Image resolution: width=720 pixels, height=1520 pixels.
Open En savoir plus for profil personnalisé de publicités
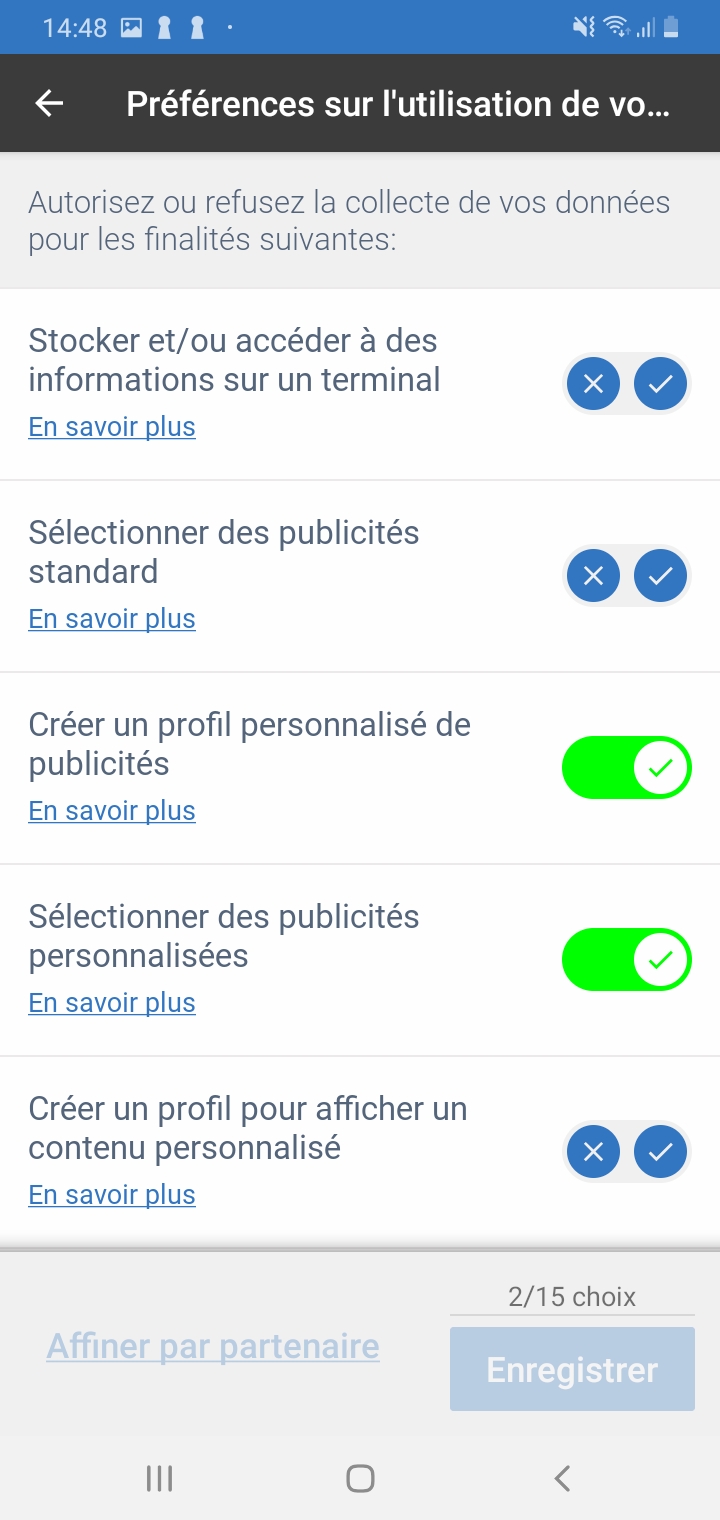[112, 811]
